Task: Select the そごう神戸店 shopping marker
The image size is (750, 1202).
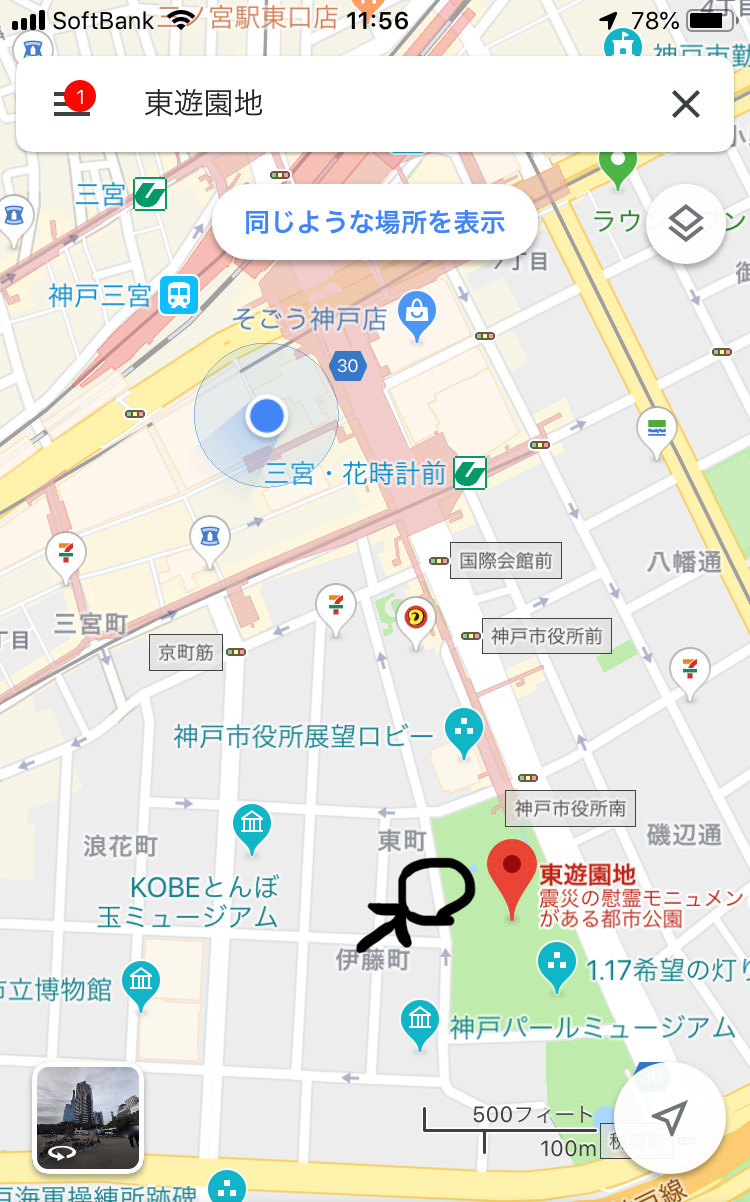Action: [417, 317]
